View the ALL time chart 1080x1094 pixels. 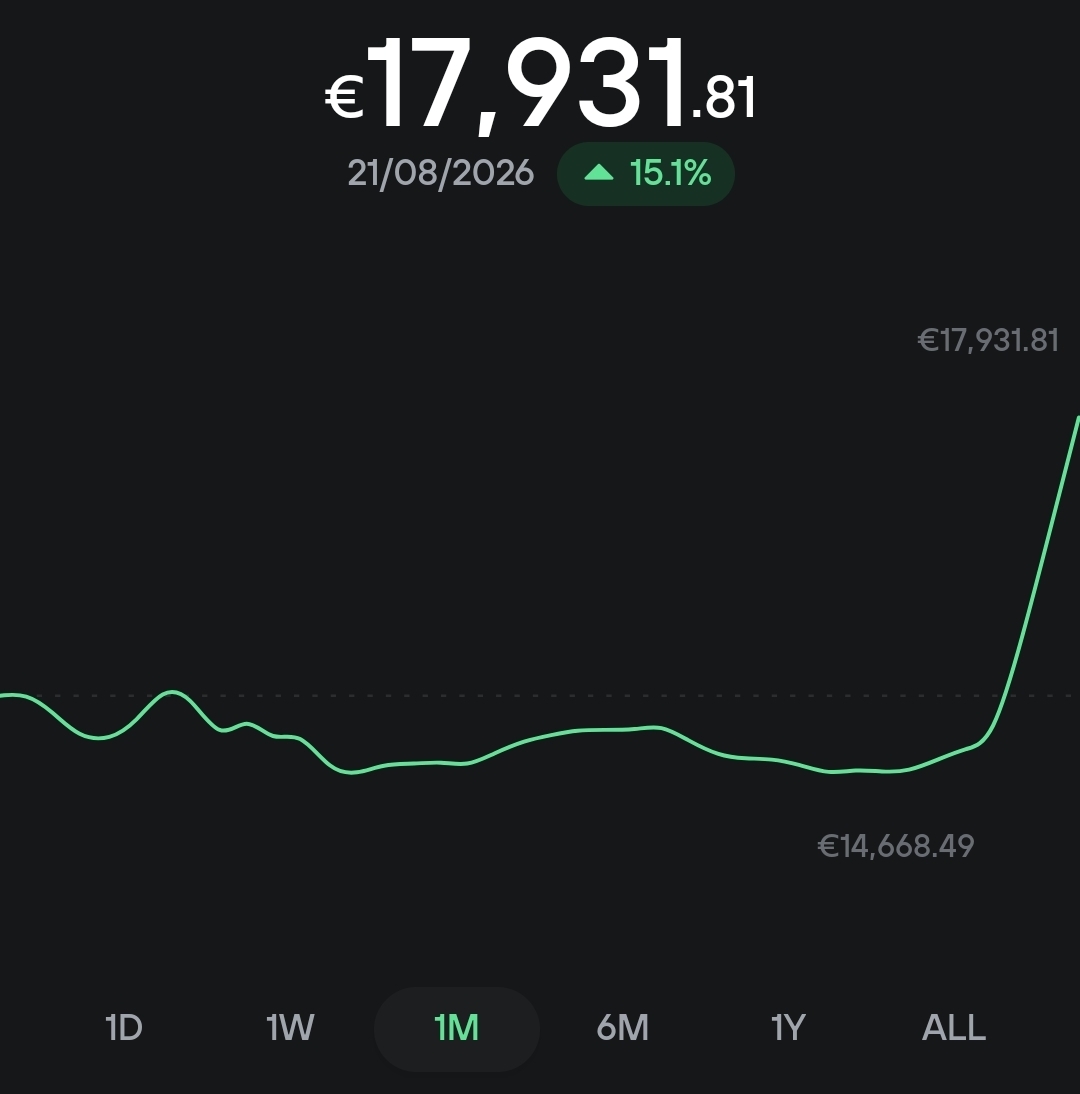954,1028
